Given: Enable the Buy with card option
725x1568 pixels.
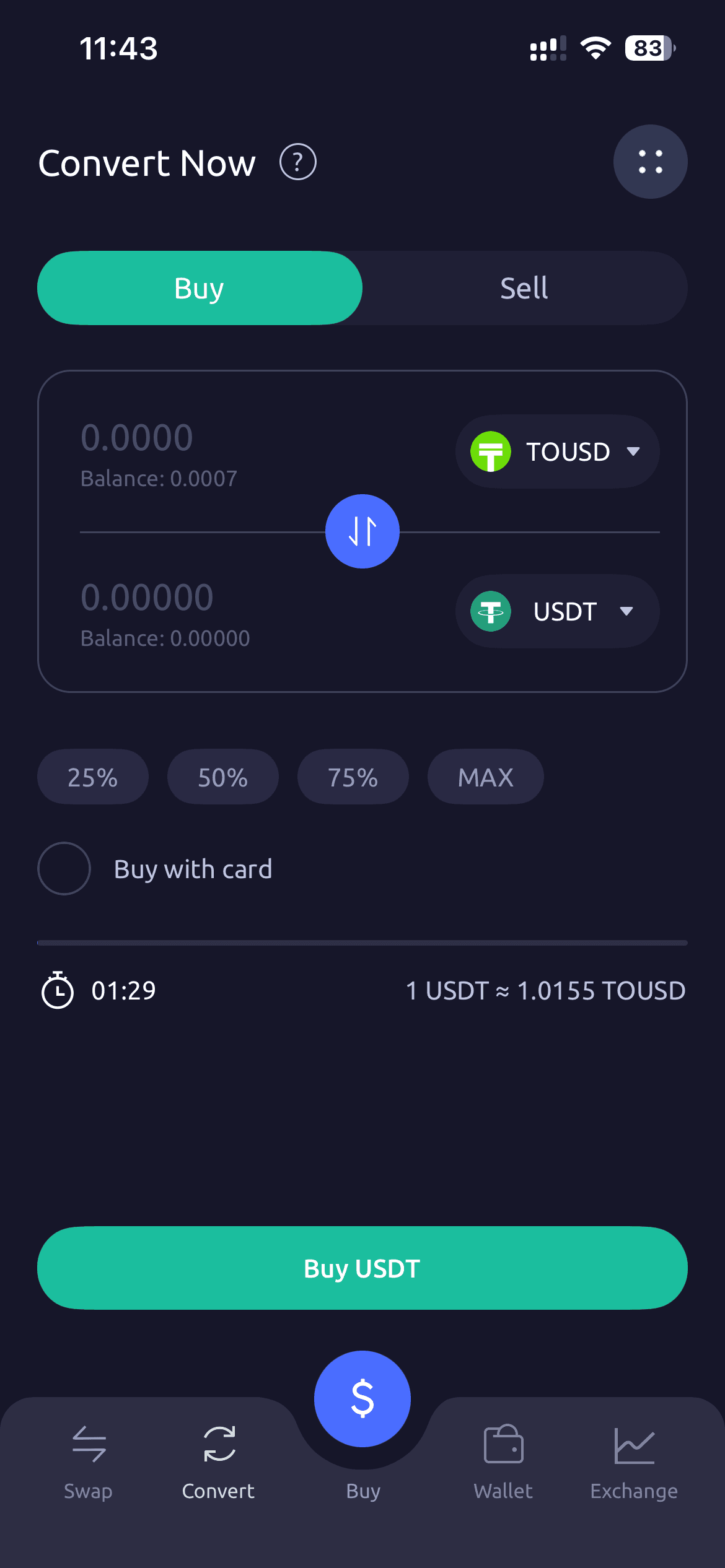Looking at the screenshot, I should (x=64, y=868).
